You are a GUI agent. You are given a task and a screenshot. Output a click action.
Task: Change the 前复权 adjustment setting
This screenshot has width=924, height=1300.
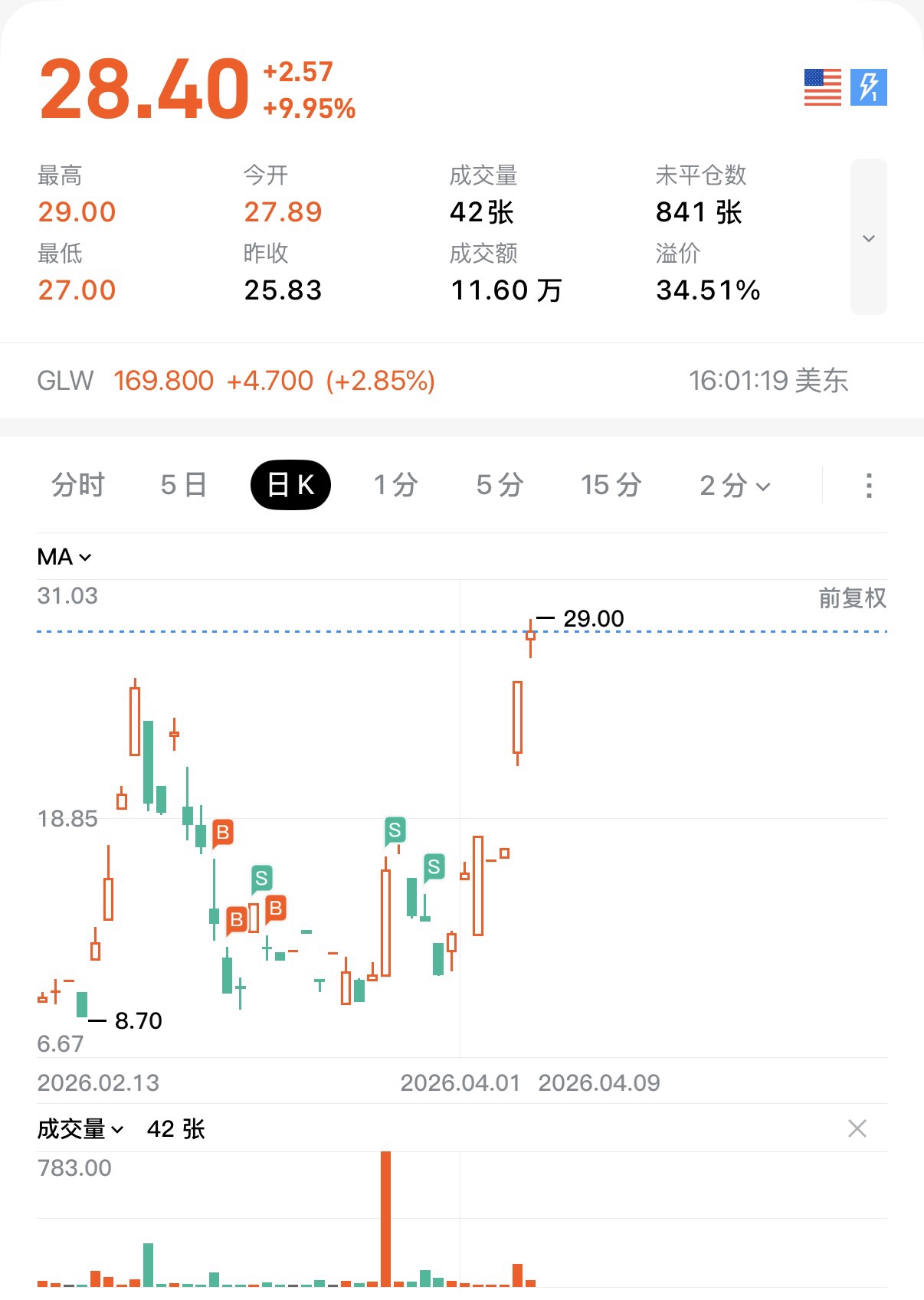[x=852, y=598]
